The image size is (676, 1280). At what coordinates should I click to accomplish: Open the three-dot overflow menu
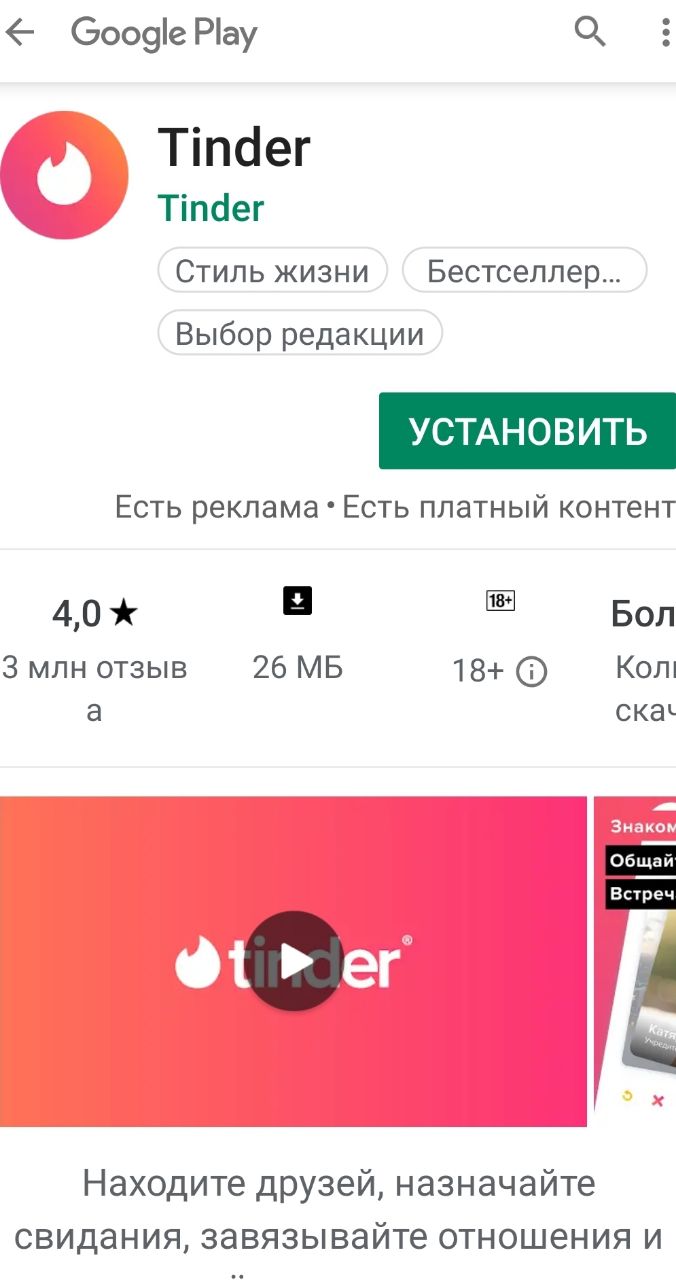click(664, 33)
